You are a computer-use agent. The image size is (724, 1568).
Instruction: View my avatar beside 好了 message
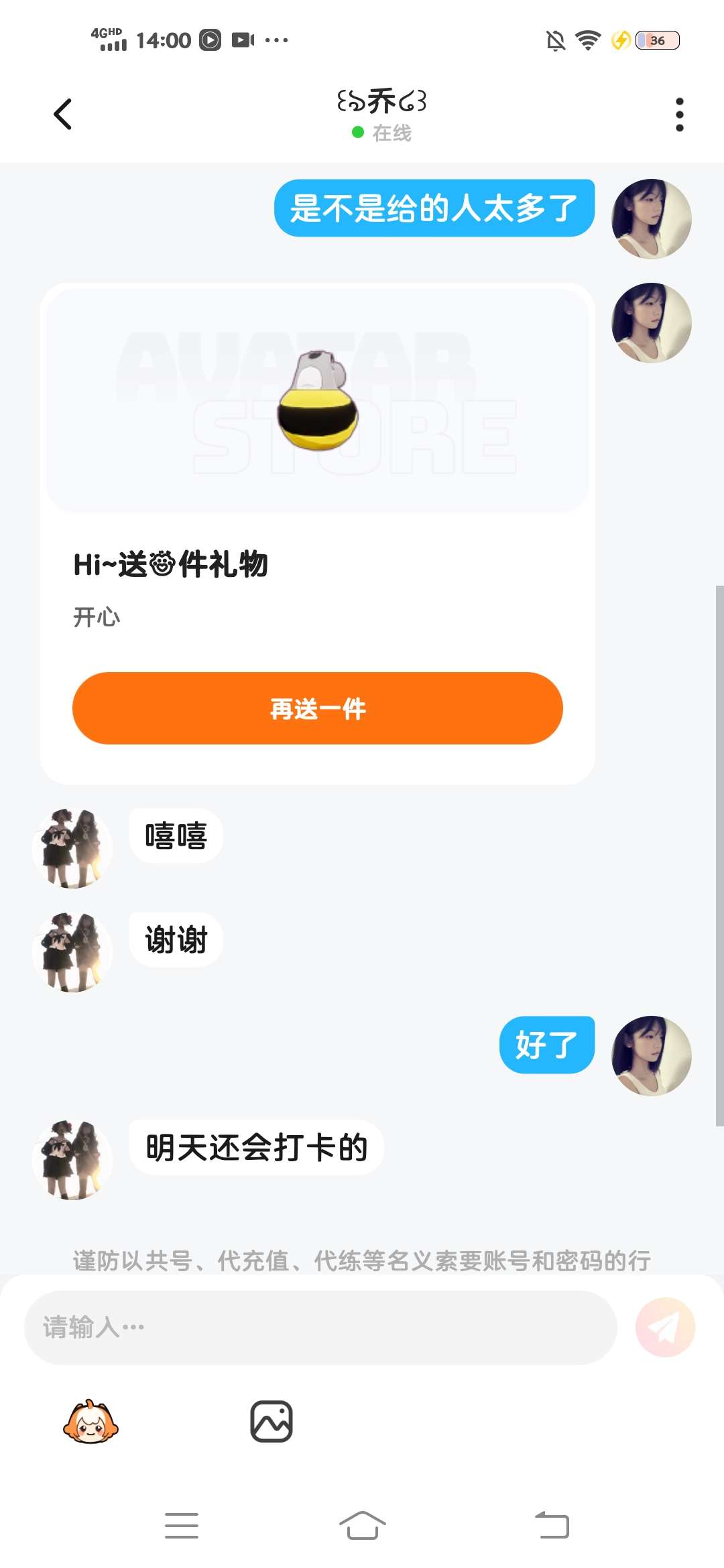point(652,1055)
